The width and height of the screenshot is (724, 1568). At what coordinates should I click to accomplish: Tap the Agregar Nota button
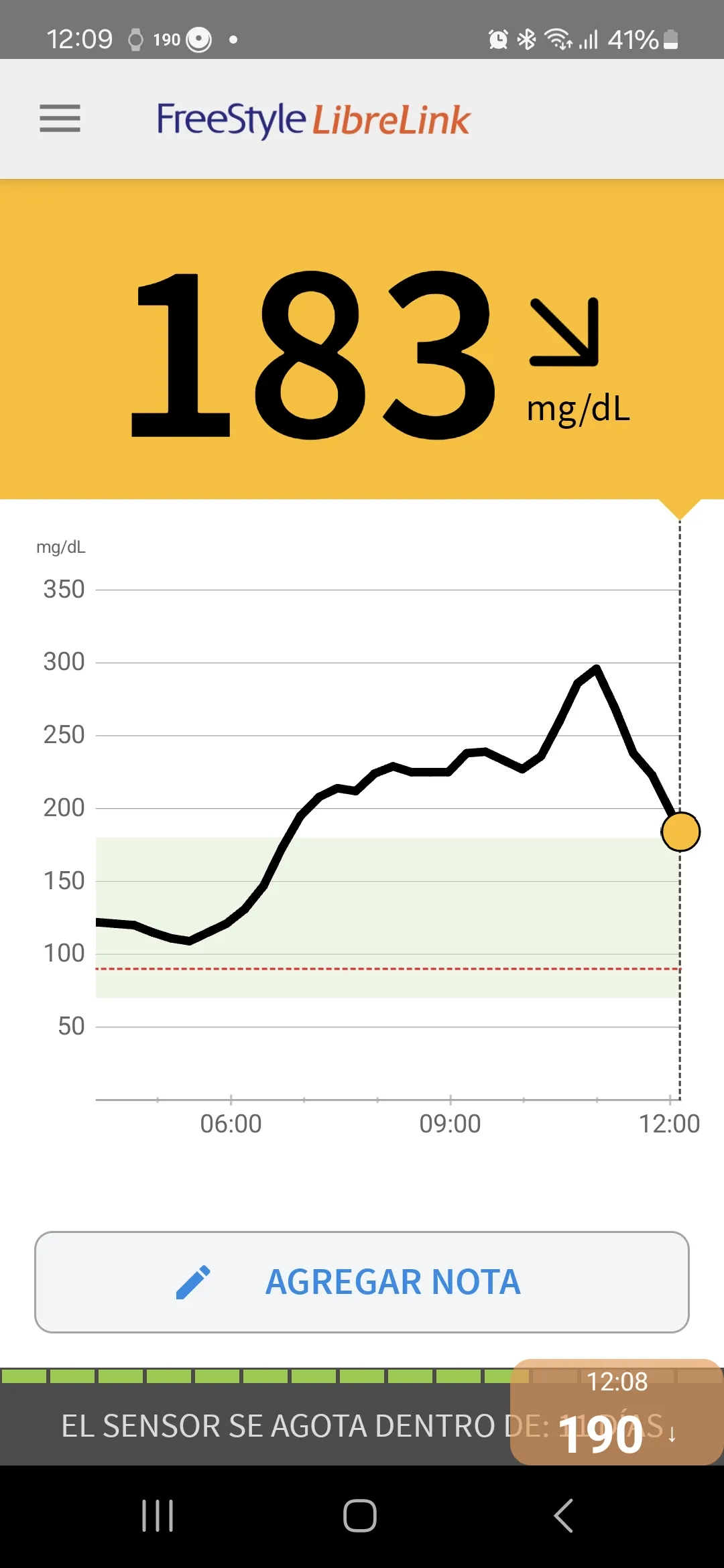point(362,1282)
